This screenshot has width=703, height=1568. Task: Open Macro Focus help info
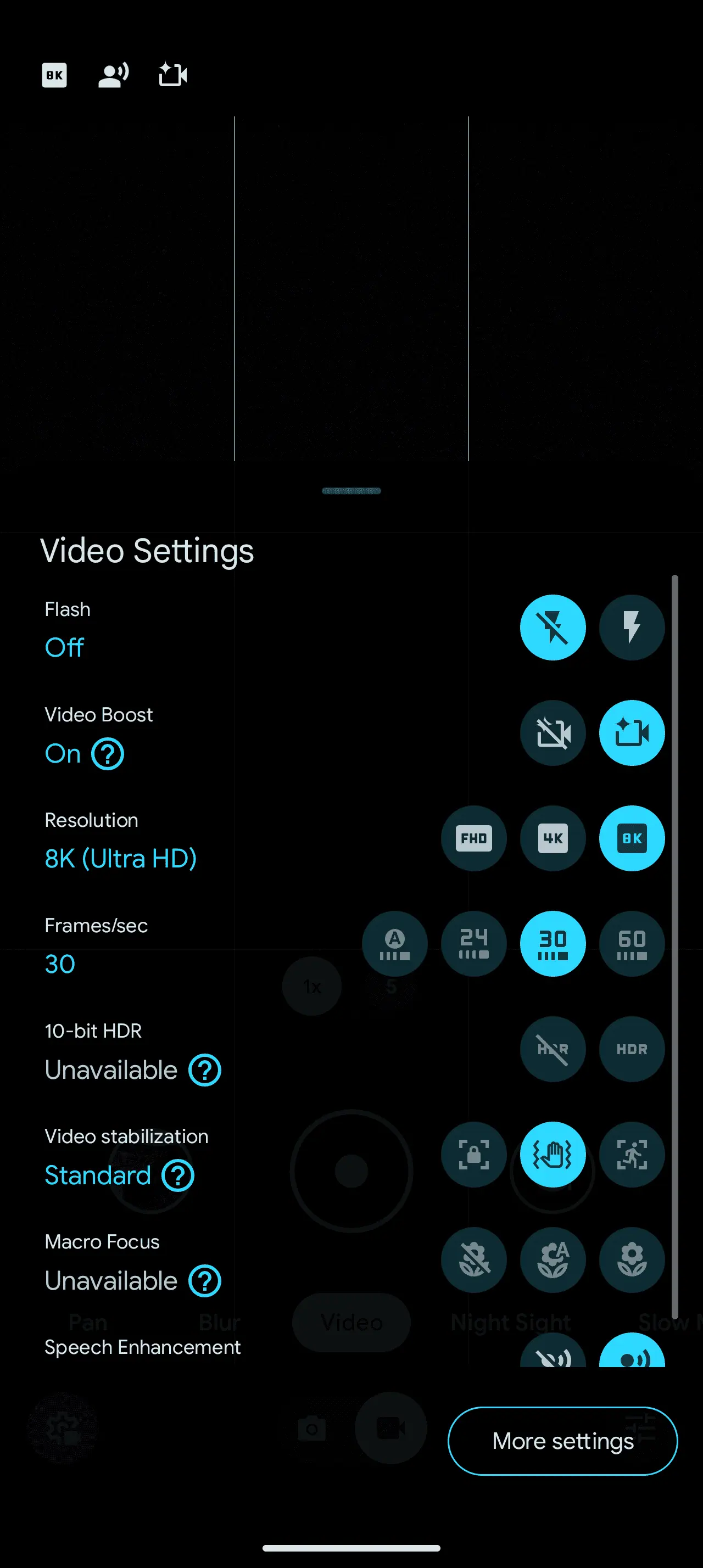coord(204,1281)
